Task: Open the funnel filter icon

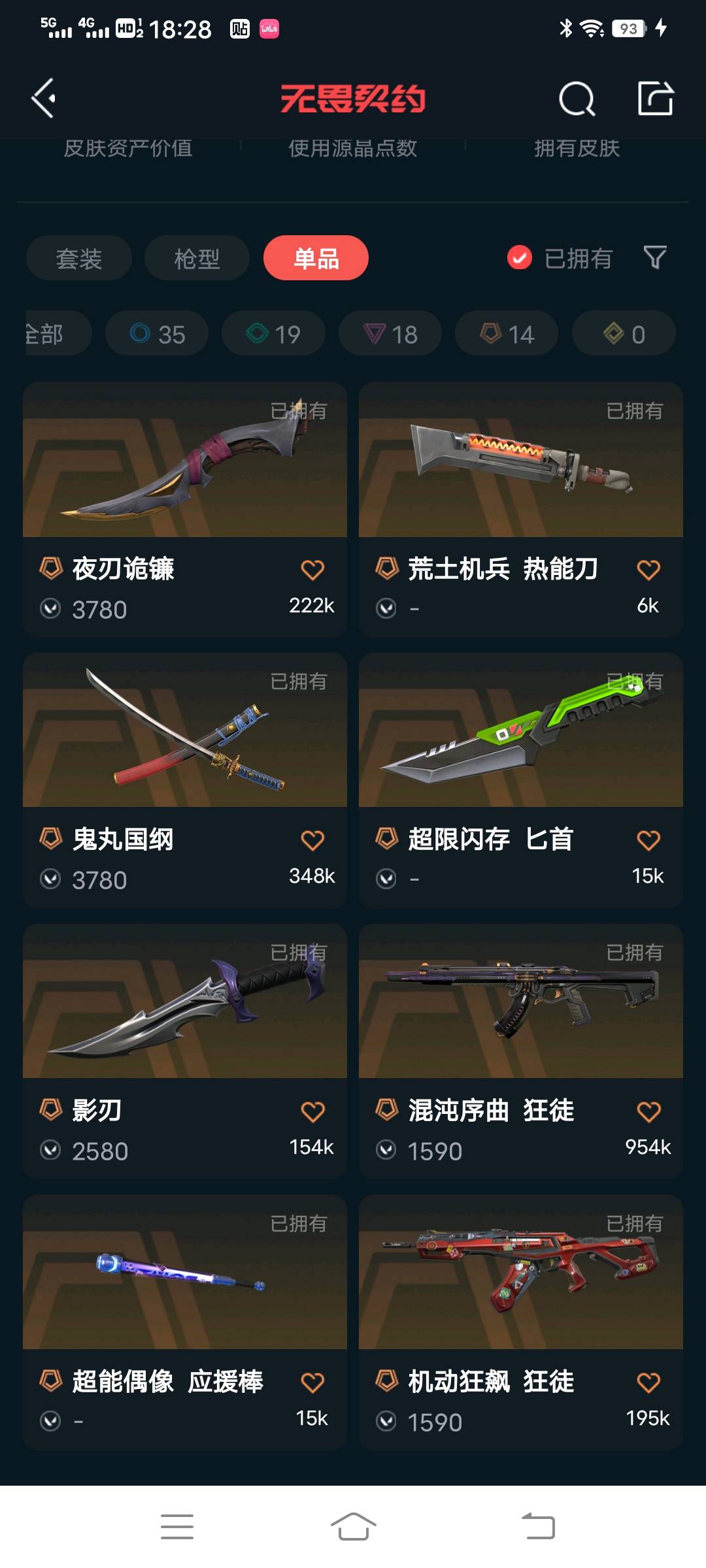Action: (654, 257)
